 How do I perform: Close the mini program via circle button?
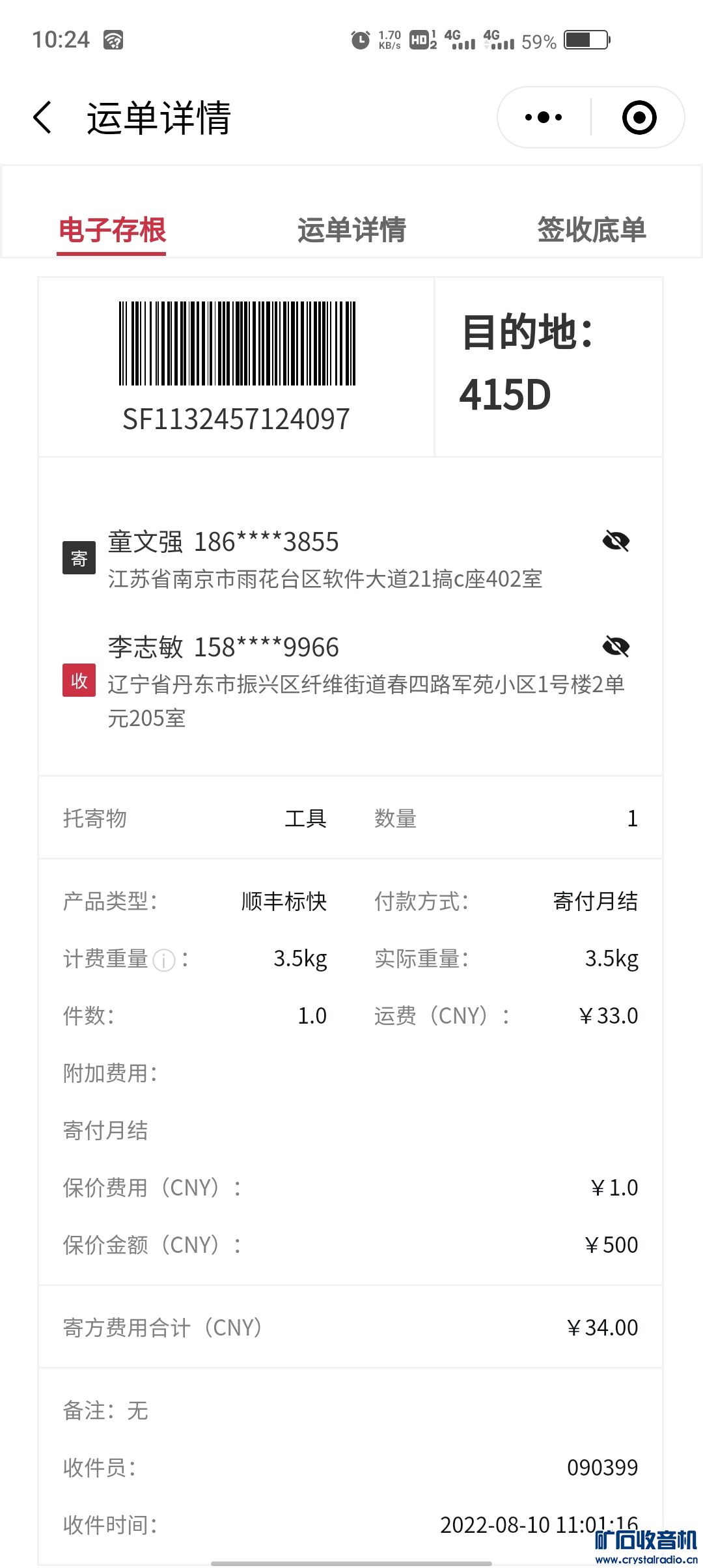[639, 118]
